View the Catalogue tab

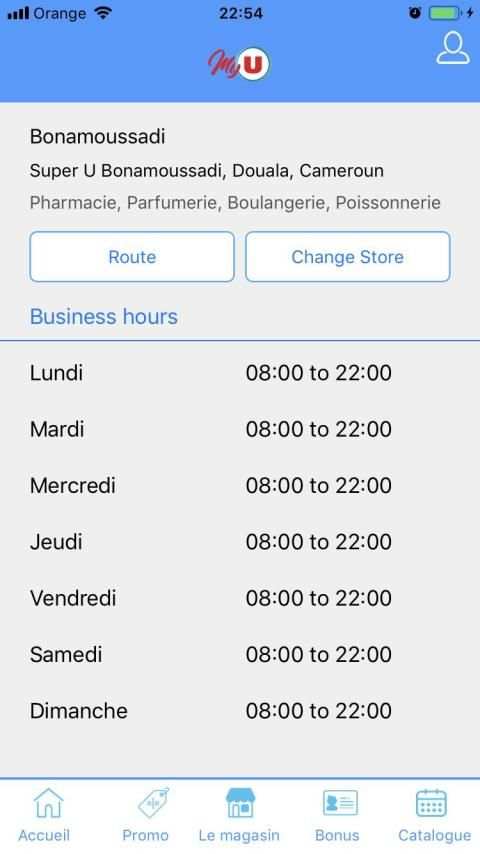tap(434, 815)
